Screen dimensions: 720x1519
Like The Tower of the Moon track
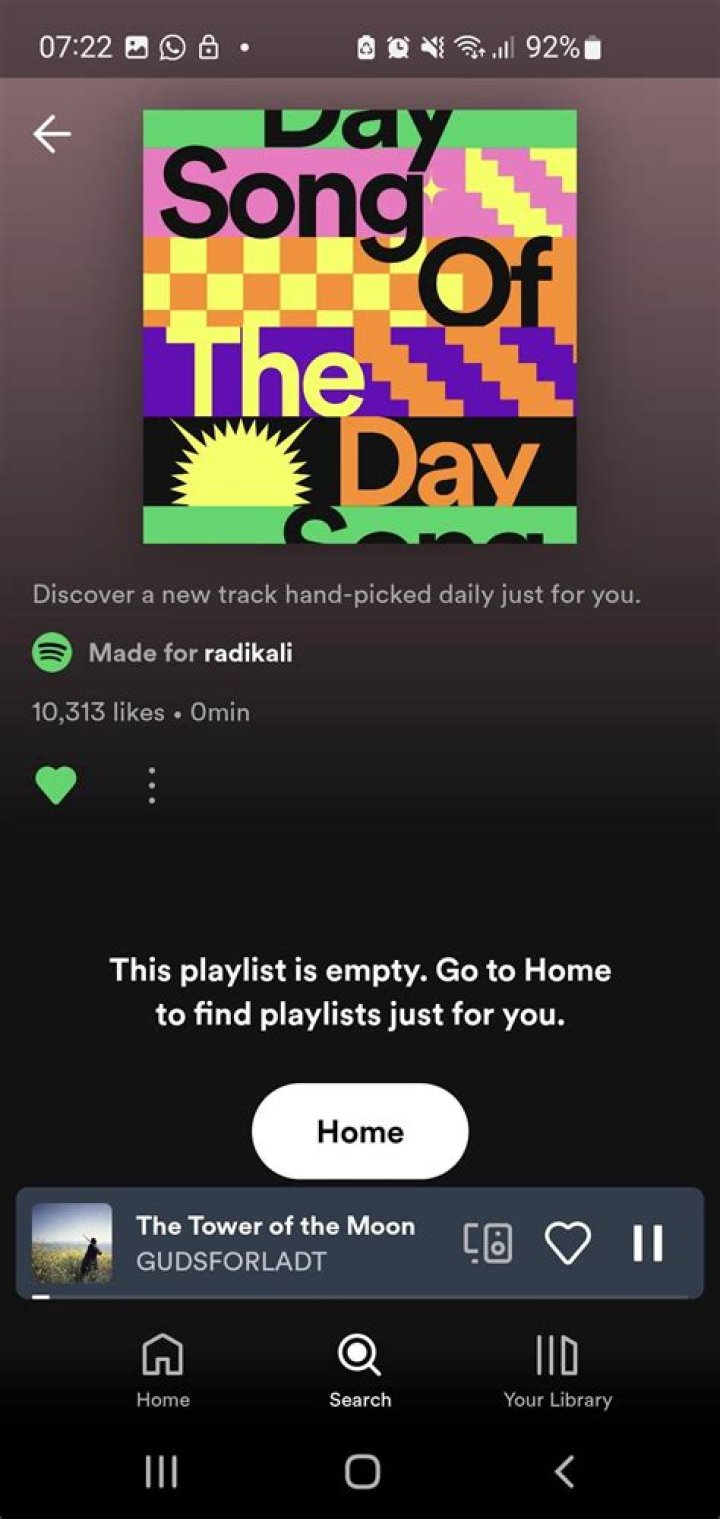pyautogui.click(x=567, y=1243)
